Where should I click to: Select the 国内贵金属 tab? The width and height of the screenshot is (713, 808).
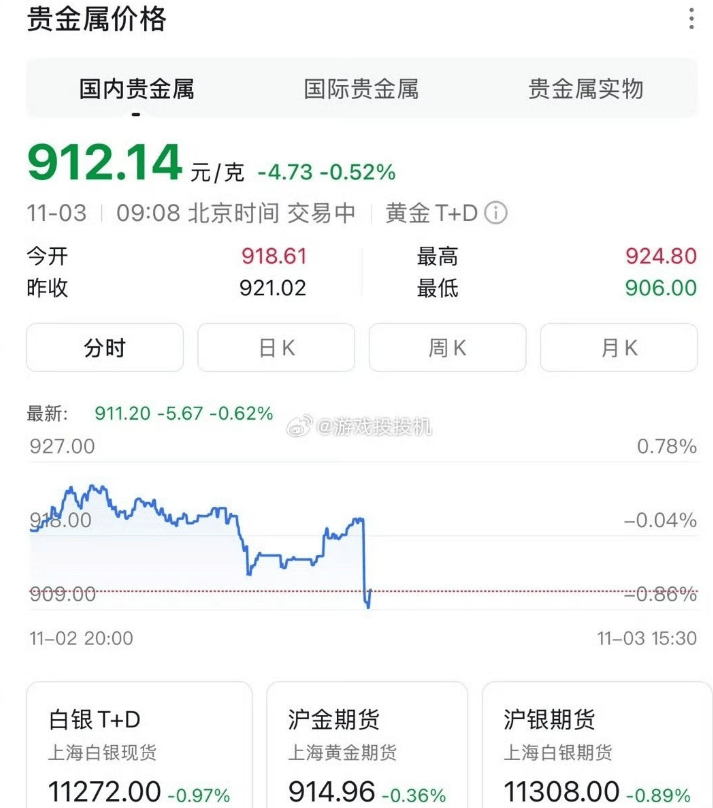click(136, 89)
